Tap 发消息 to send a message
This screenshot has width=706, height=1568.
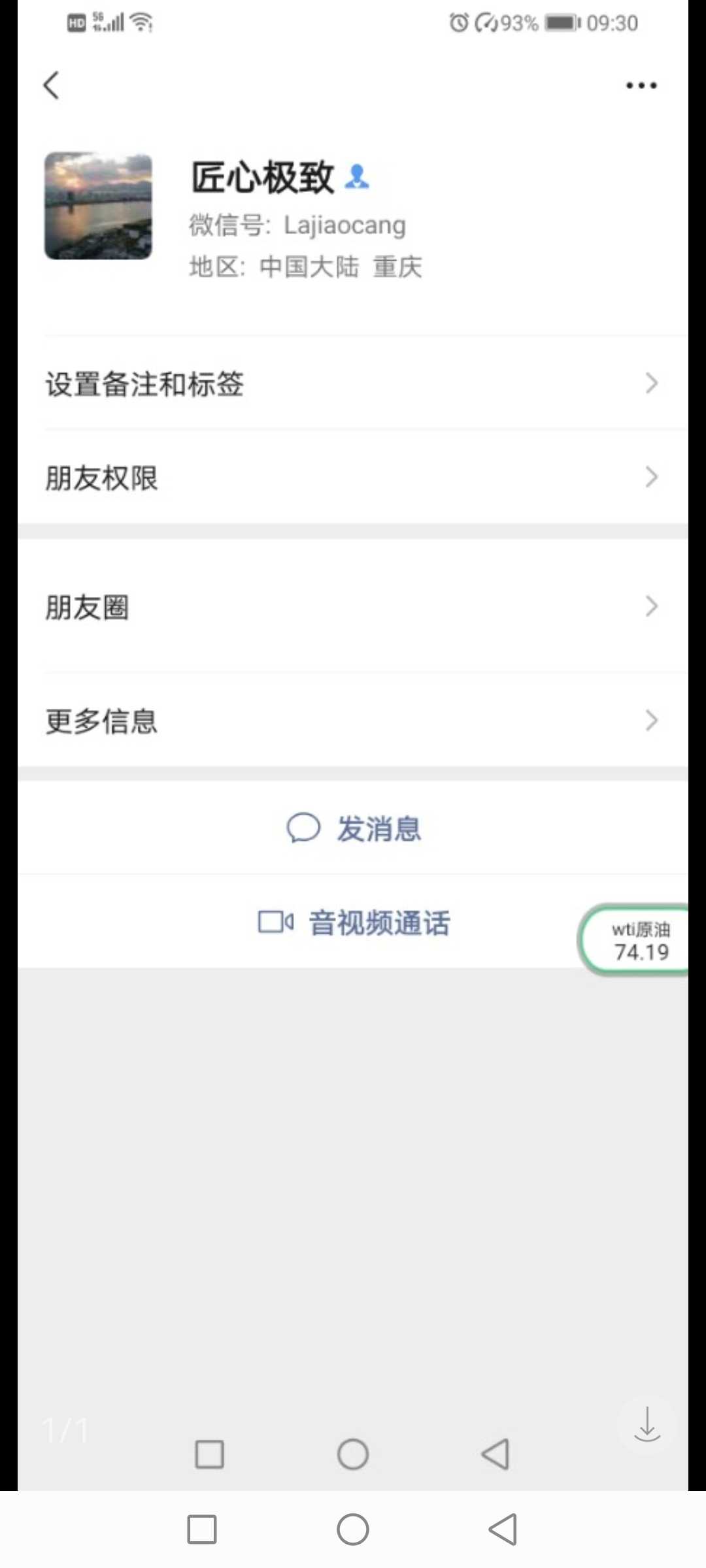click(x=353, y=828)
